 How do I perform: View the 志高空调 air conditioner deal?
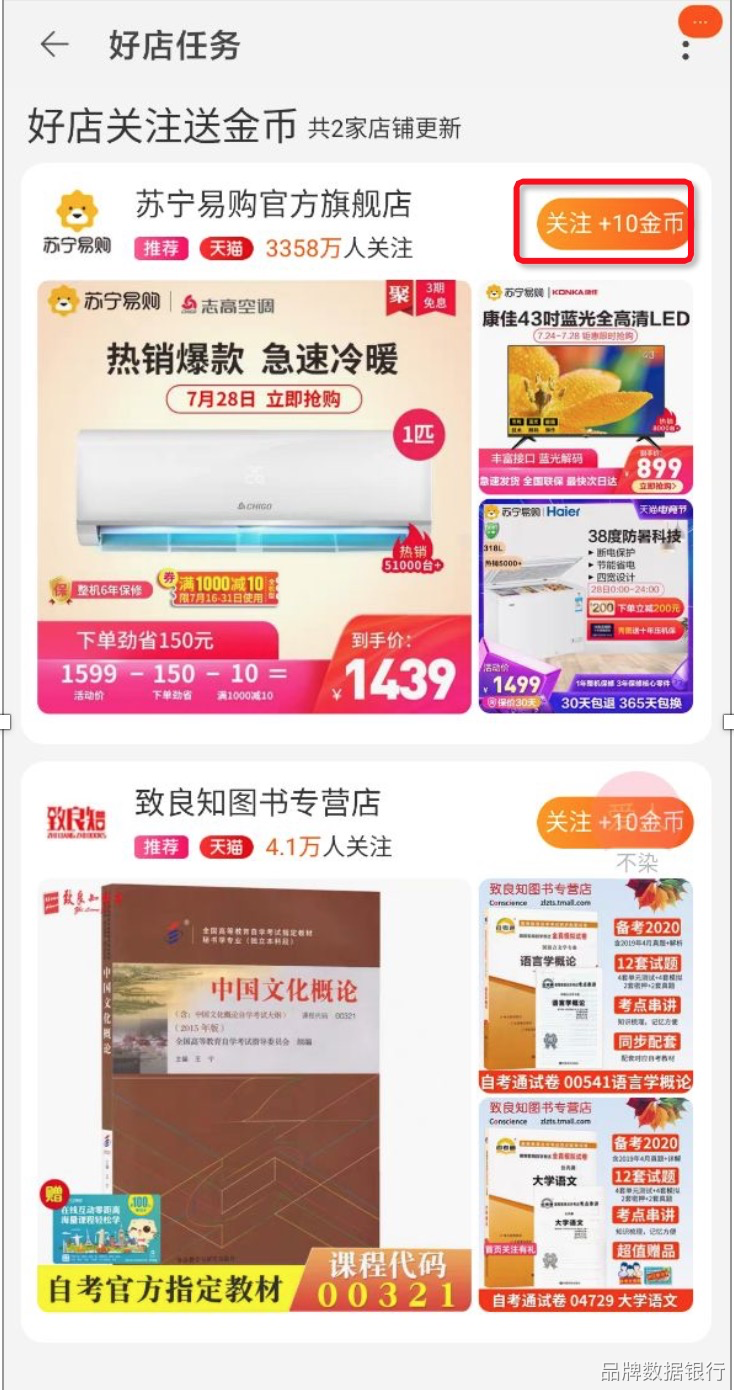[x=254, y=497]
